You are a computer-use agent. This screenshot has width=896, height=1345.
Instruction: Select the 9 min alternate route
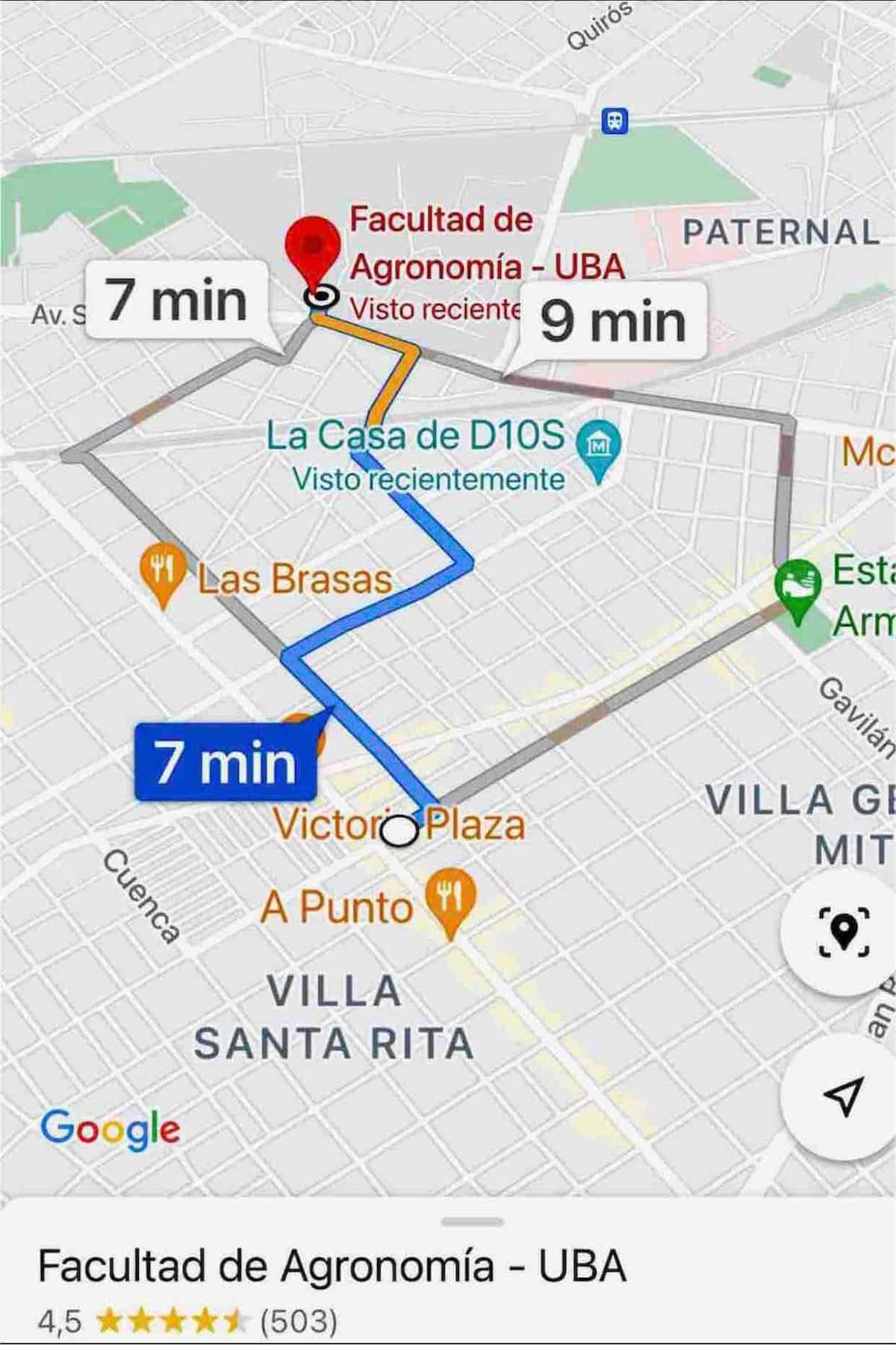coord(614,322)
